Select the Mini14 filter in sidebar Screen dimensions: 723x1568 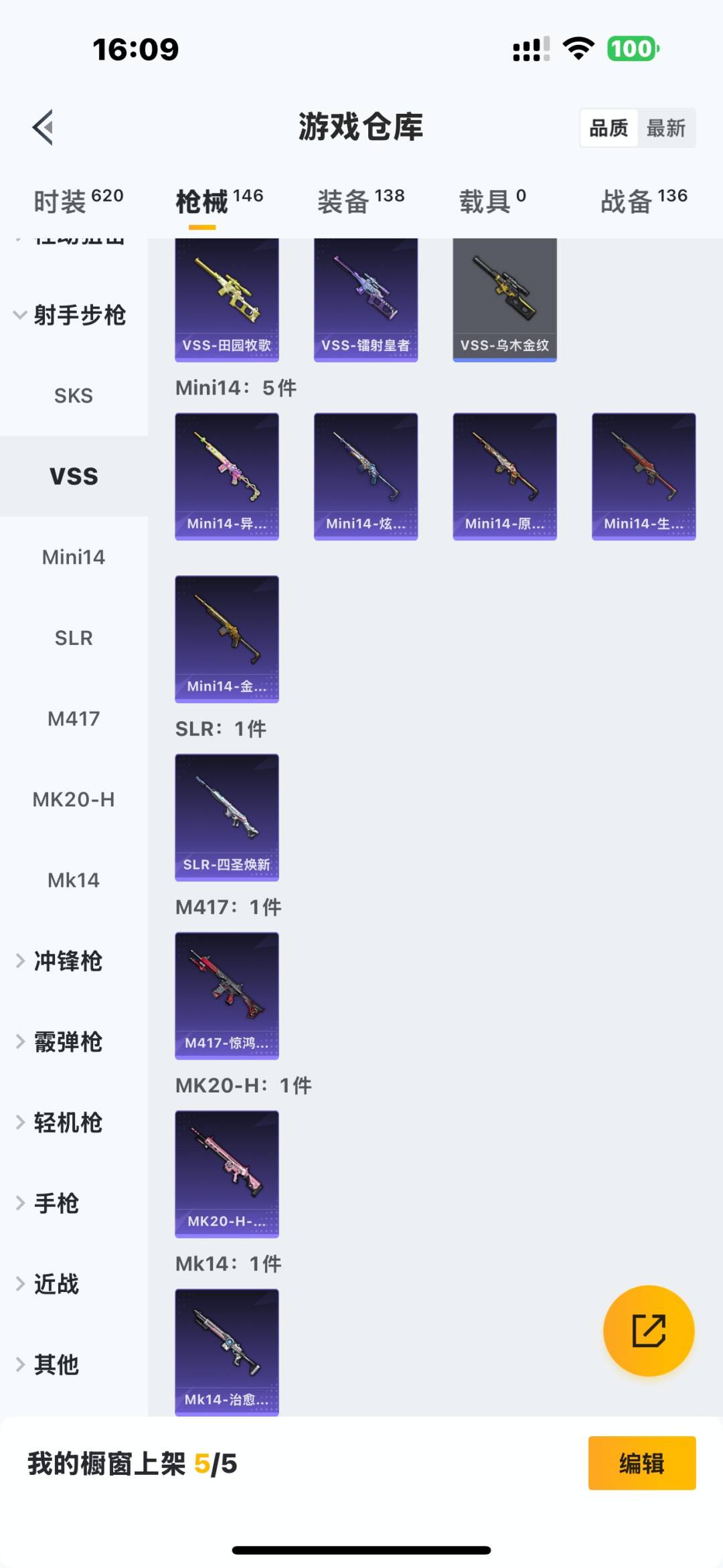coord(74,557)
